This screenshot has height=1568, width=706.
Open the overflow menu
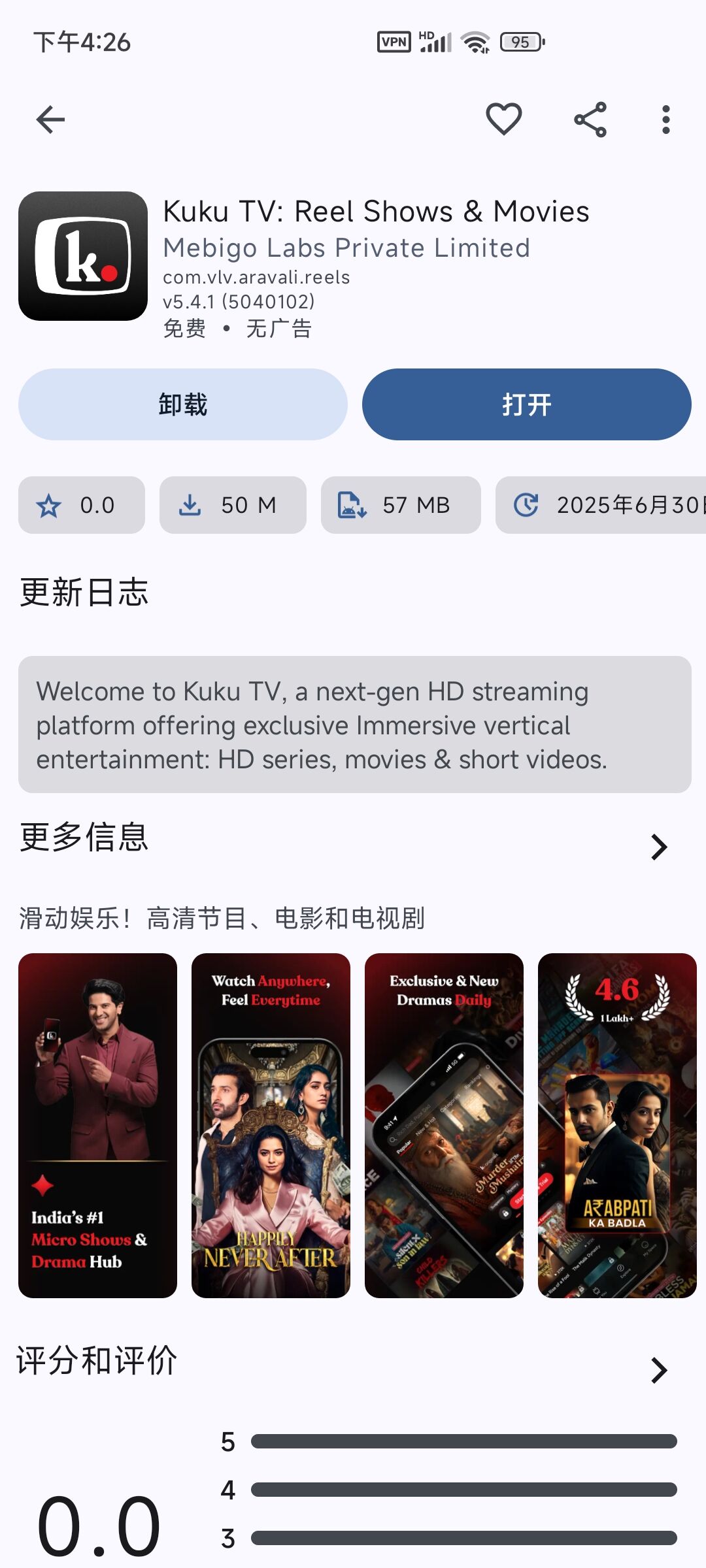click(x=665, y=120)
